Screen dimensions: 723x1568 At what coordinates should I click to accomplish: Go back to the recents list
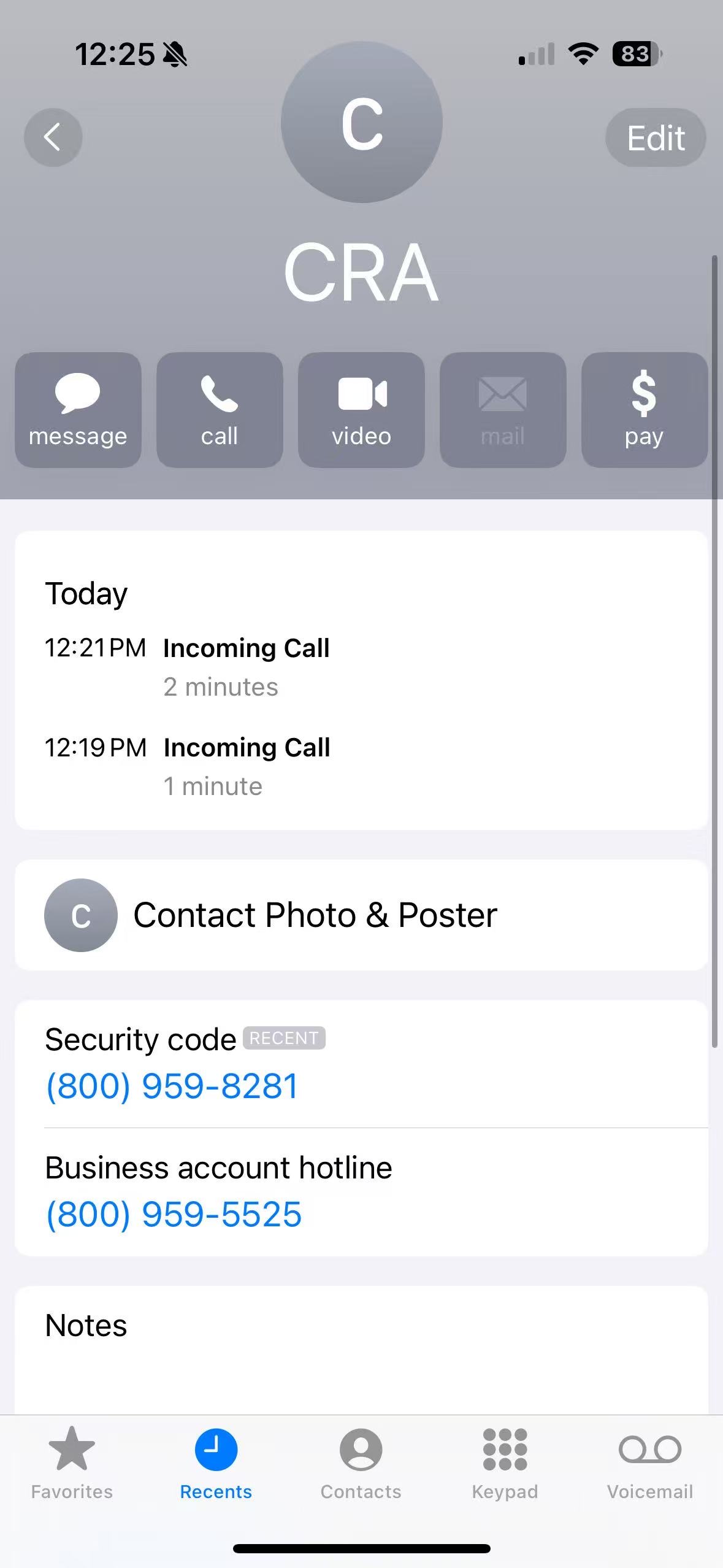tap(53, 137)
